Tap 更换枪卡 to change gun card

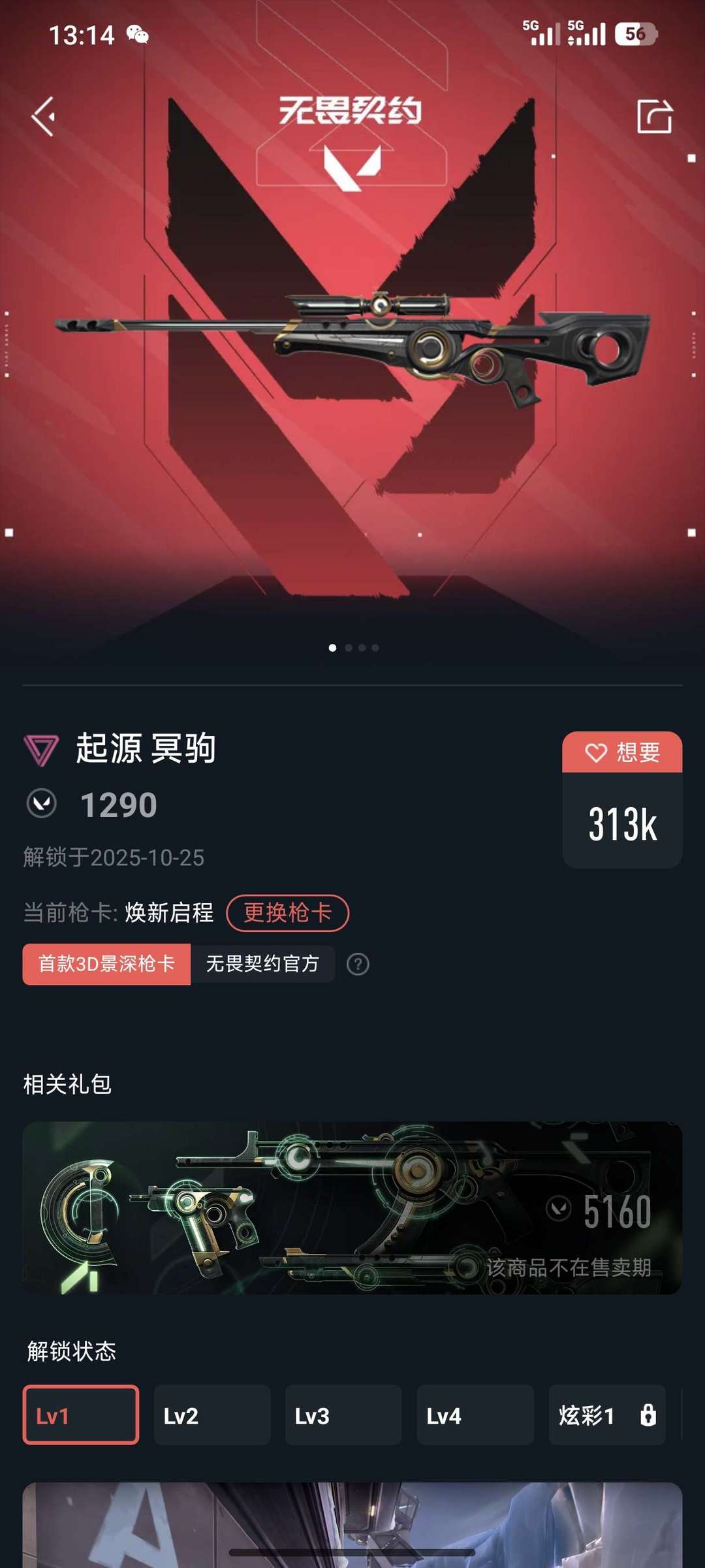[x=287, y=912]
